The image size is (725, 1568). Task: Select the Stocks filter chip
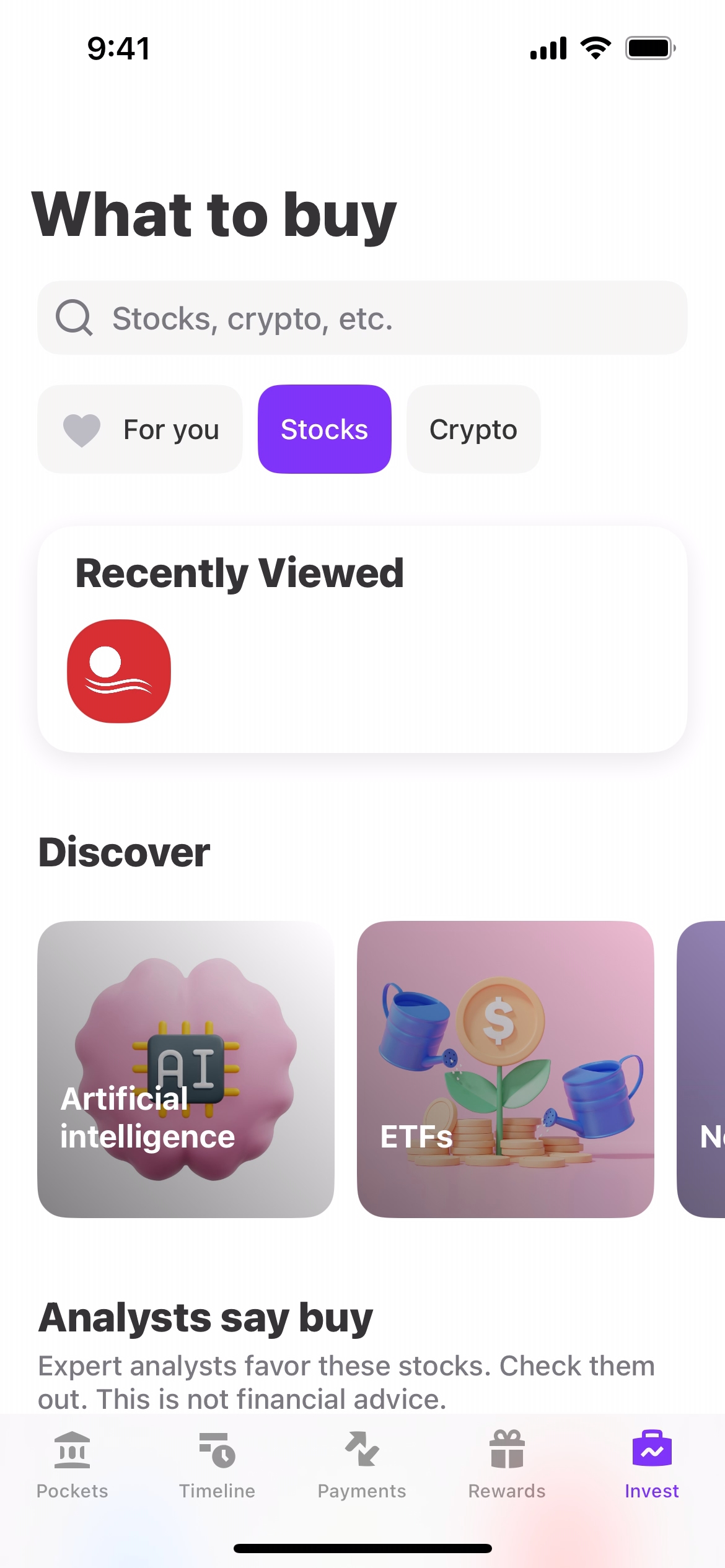(x=324, y=429)
